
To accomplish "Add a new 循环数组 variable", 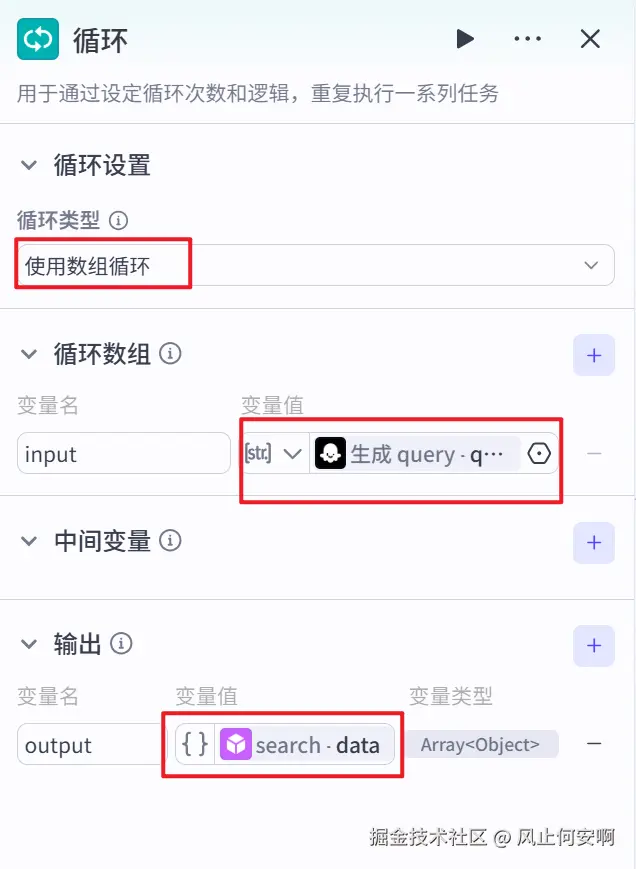I will click(593, 355).
